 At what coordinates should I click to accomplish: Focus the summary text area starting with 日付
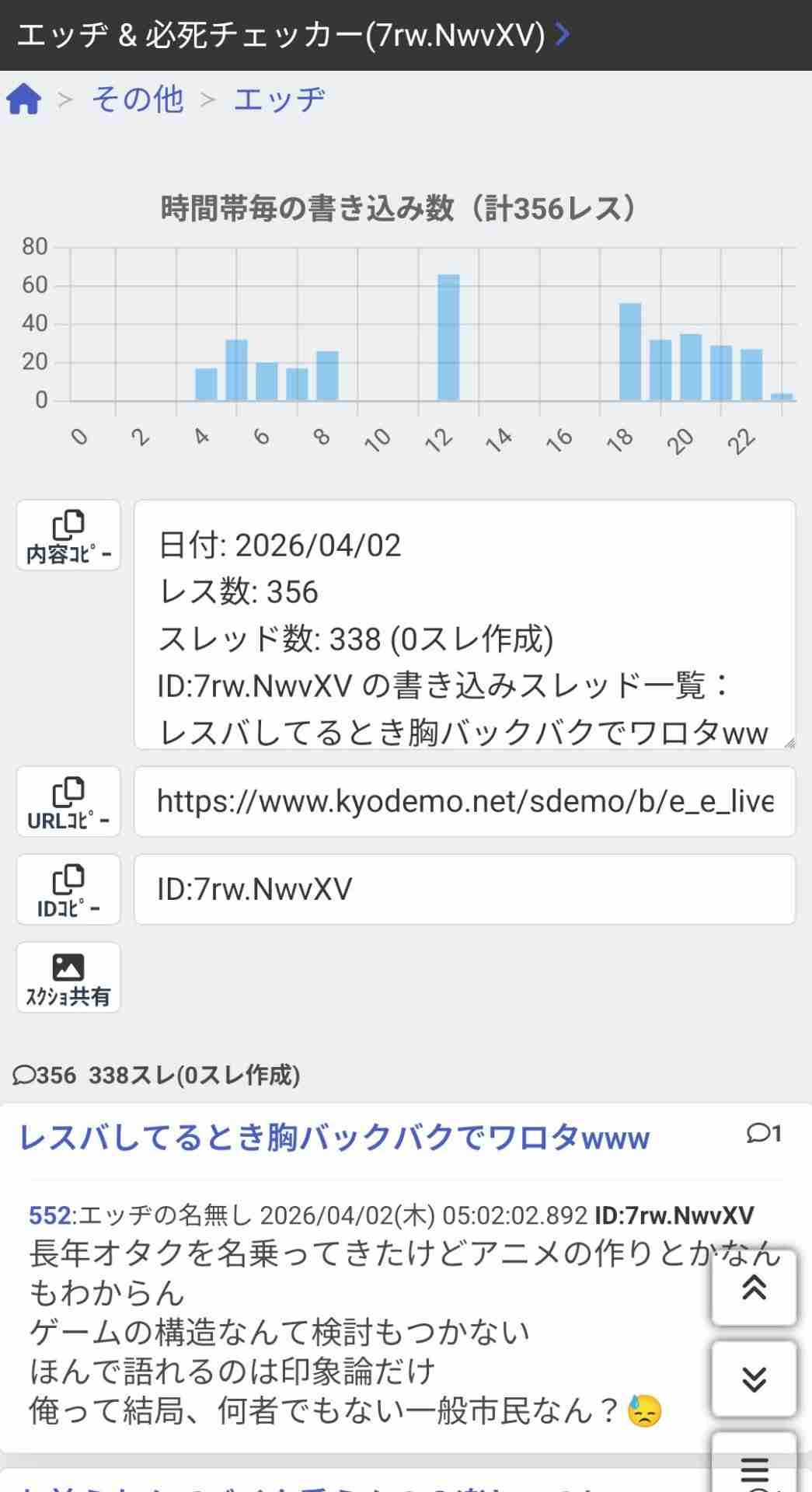[x=464, y=624]
